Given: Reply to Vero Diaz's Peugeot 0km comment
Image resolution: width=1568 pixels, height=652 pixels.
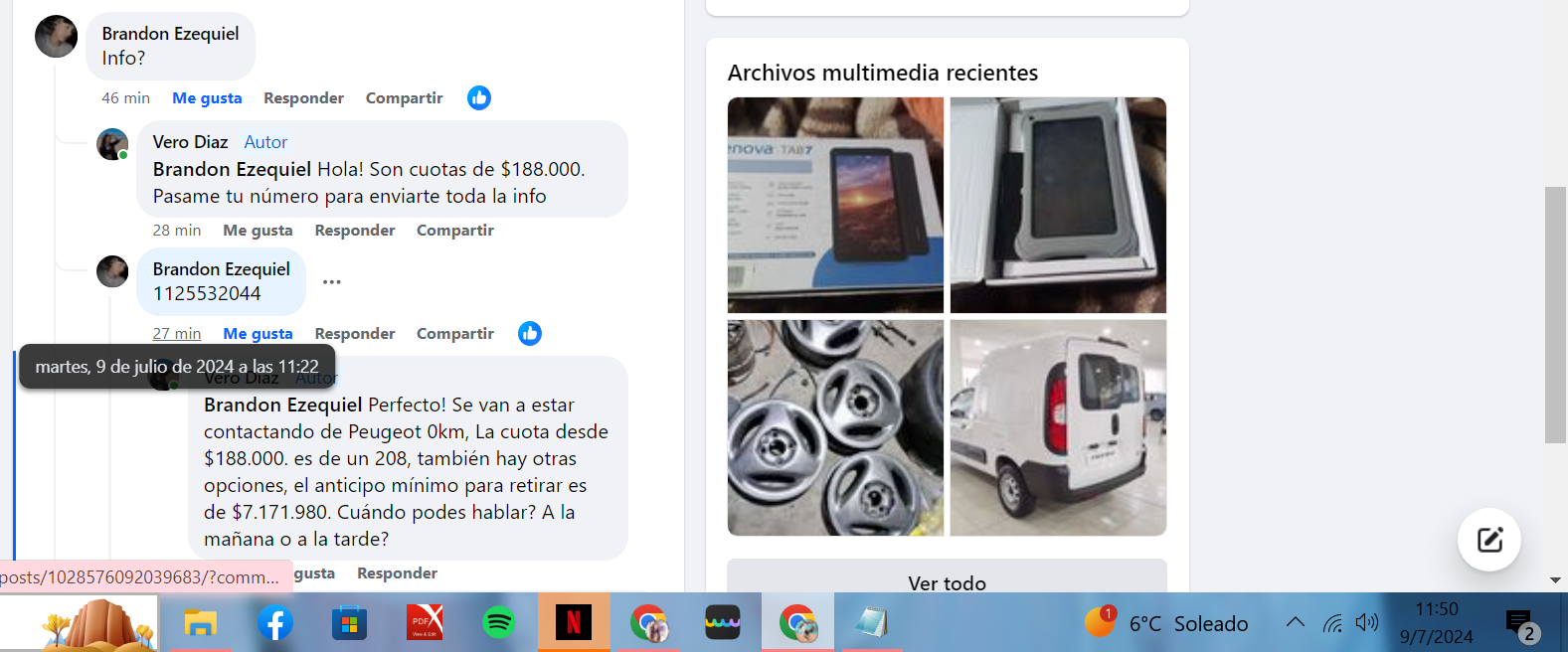Looking at the screenshot, I should (397, 573).
